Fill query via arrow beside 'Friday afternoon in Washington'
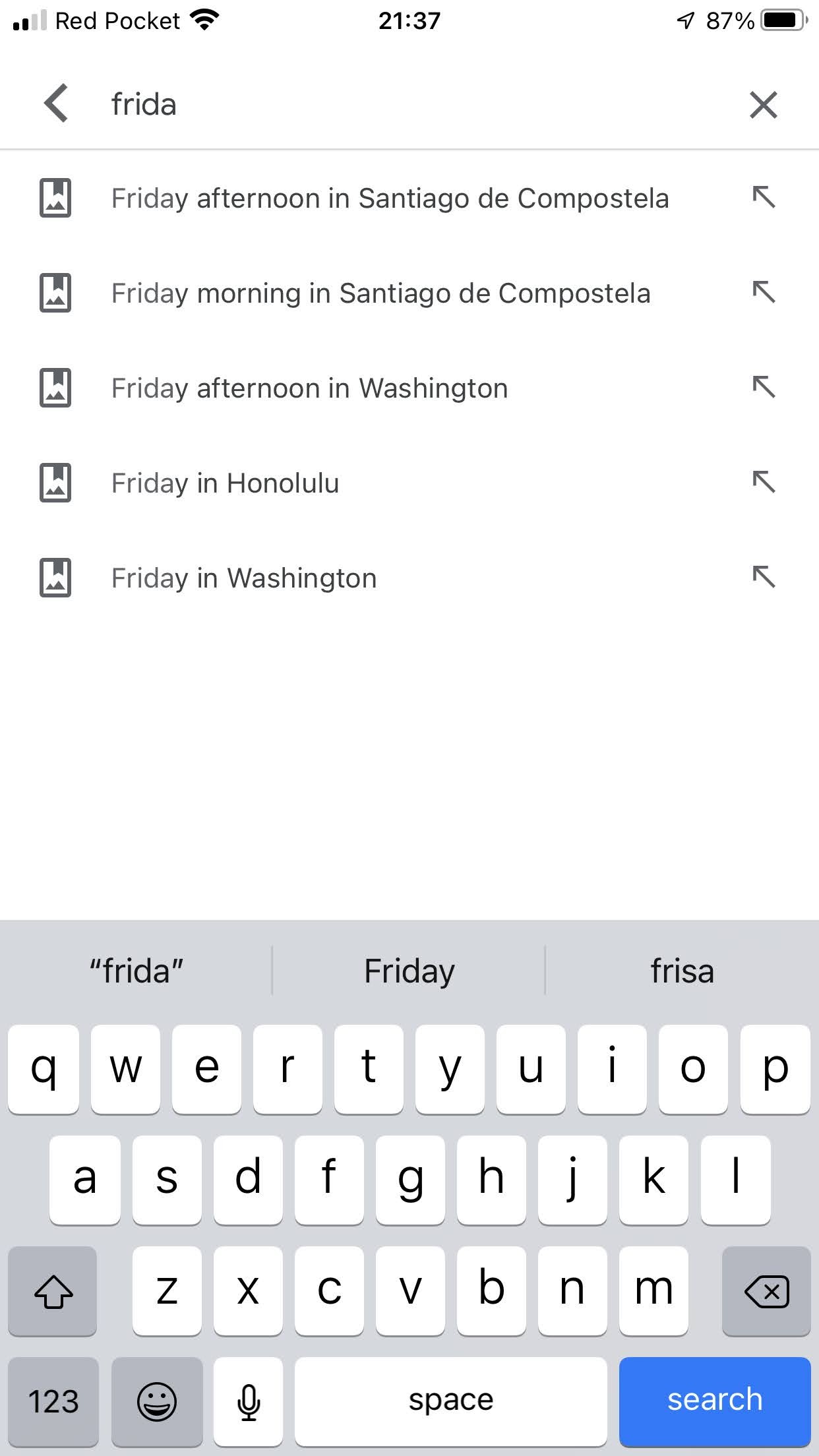Viewport: 819px width, 1456px height. coord(764,387)
